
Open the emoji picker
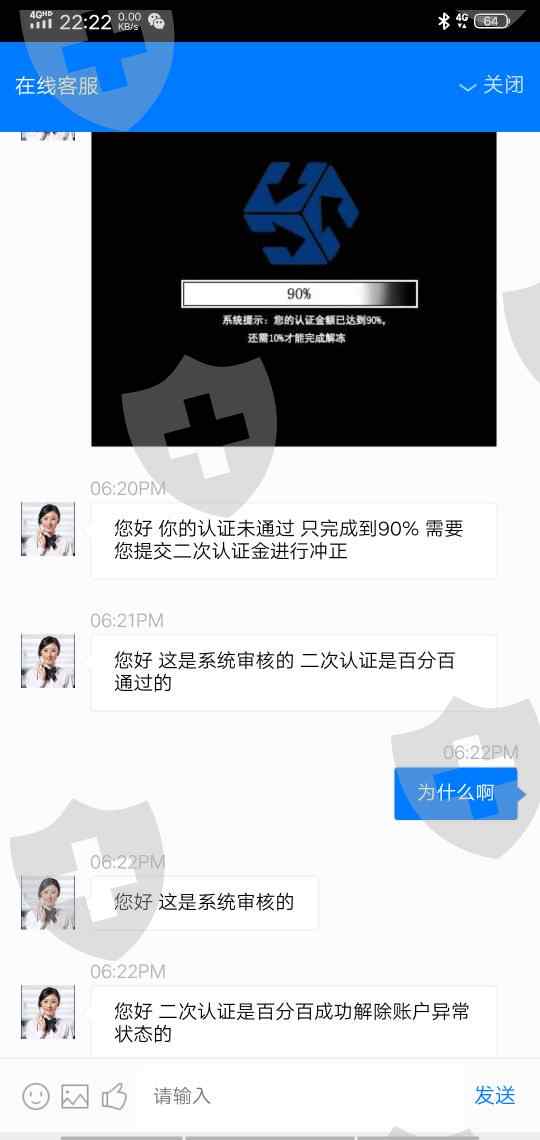[x=36, y=1096]
